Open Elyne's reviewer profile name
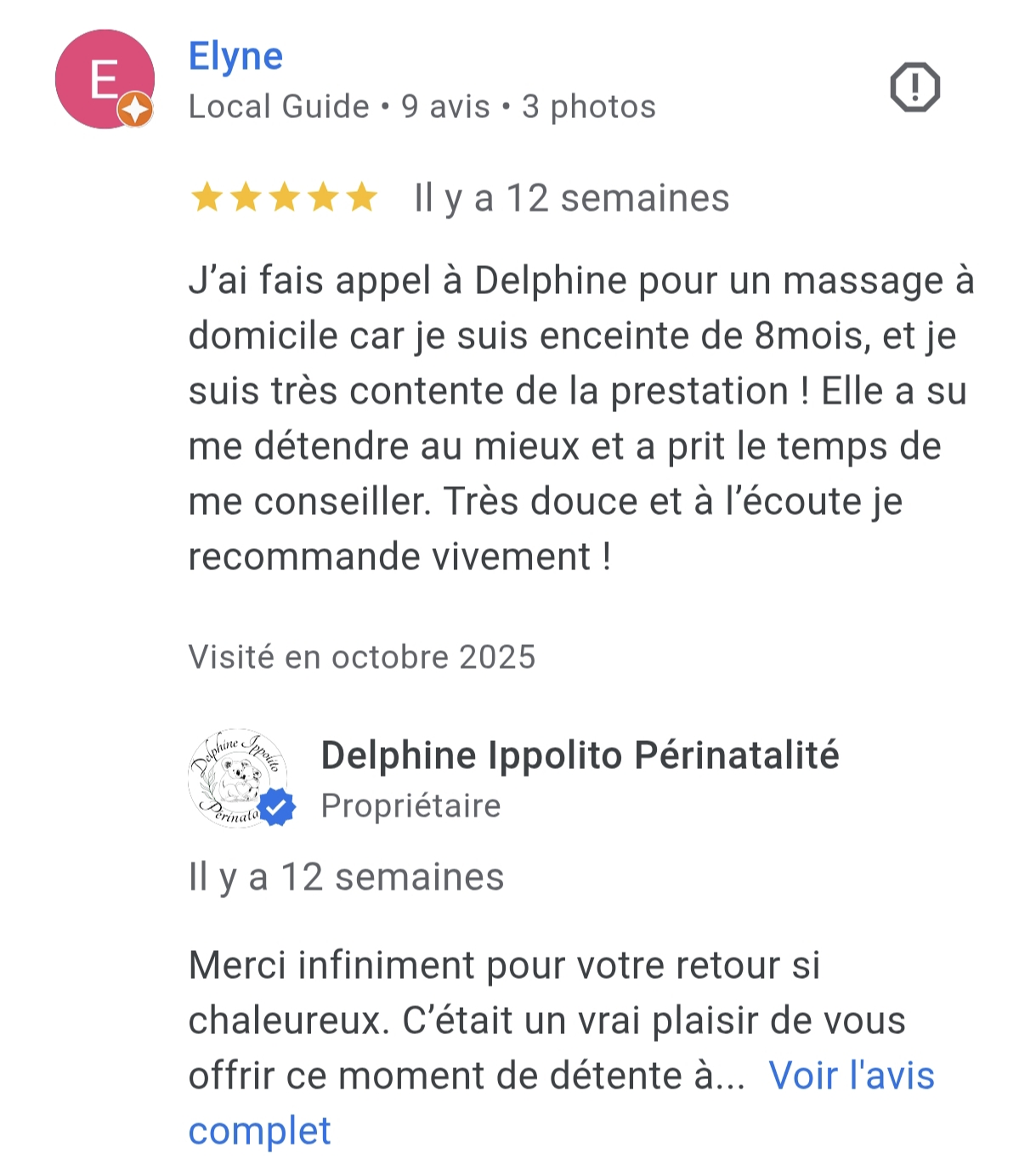Screen dimensions: 1036x1176 (235, 57)
